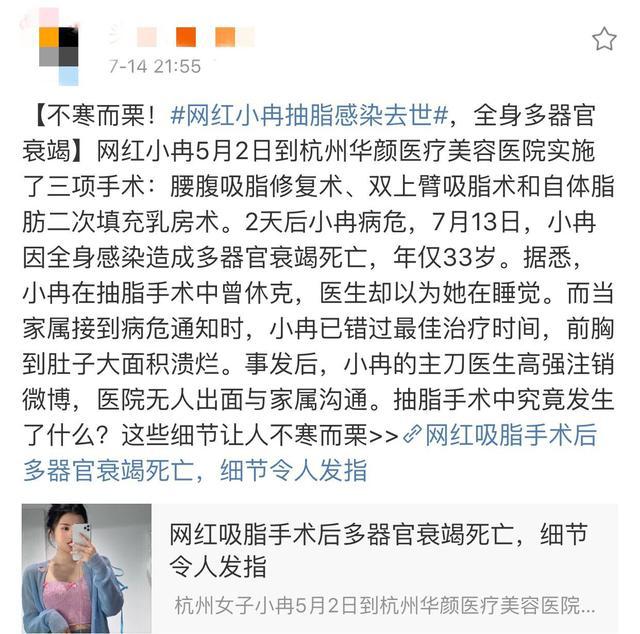
Task: Tap the star icon to favorite this post
Action: click(604, 39)
